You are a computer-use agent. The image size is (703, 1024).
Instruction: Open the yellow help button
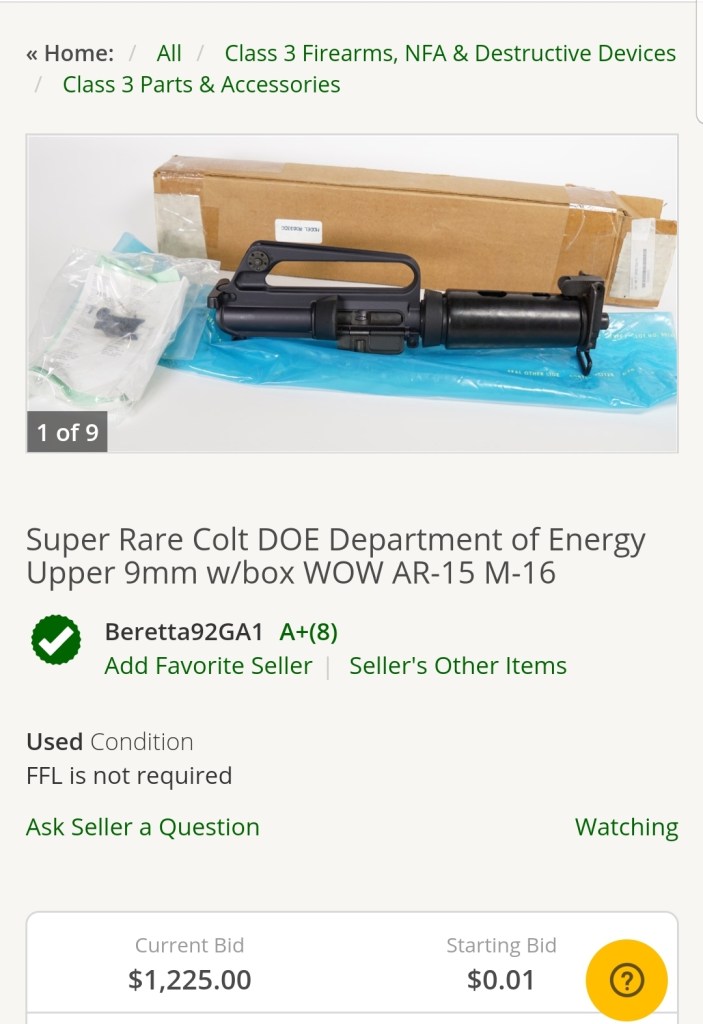tap(626, 980)
